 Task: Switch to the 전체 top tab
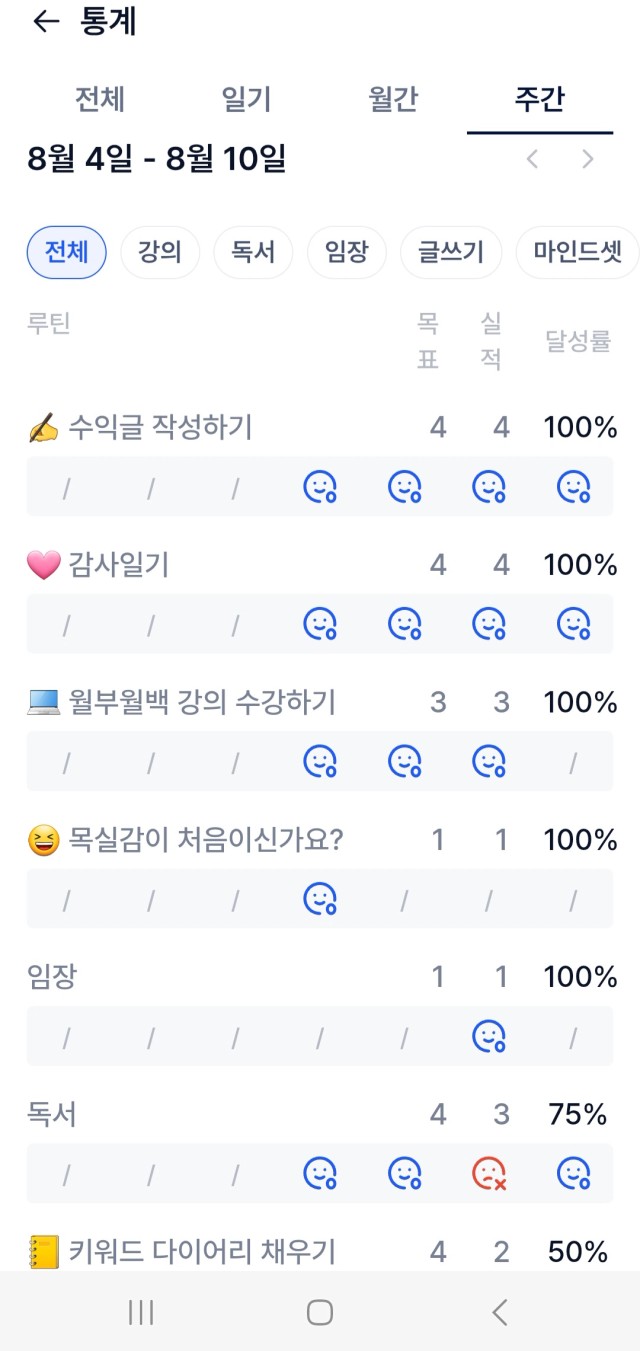coord(100,100)
